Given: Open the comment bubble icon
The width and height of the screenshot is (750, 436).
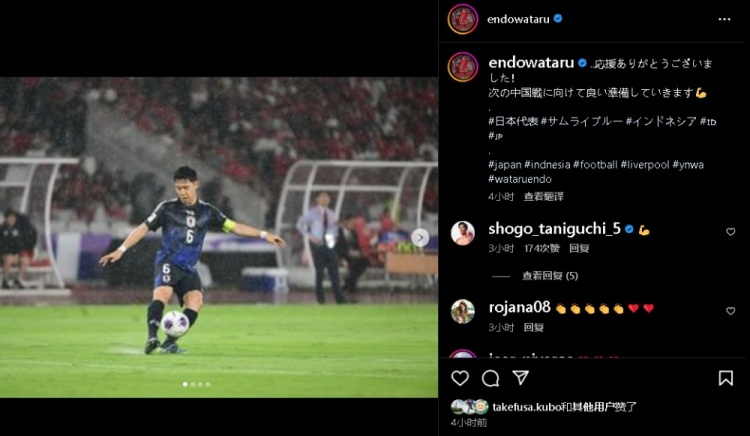Looking at the screenshot, I should point(491,378).
